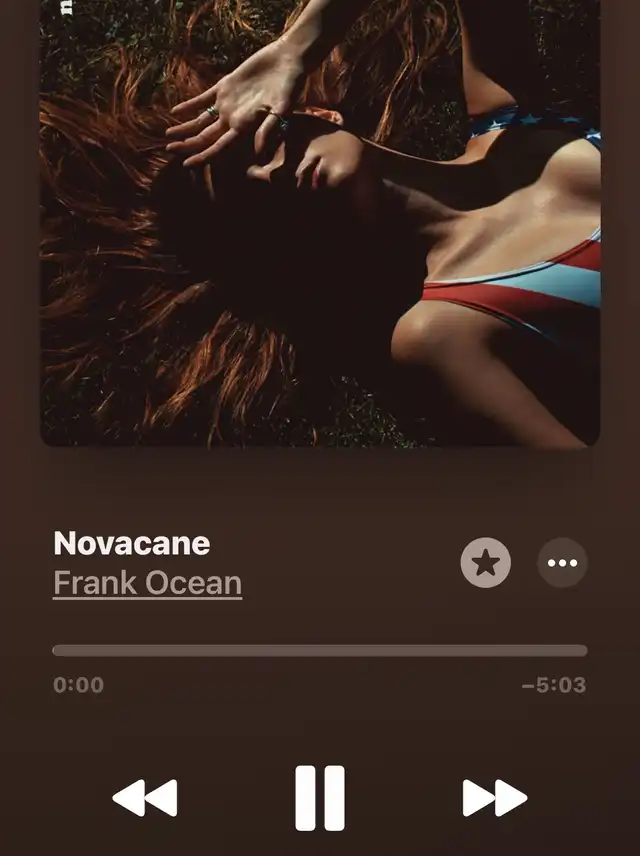Open the Frank Ocean artist link
The image size is (640, 856).
coord(147,583)
